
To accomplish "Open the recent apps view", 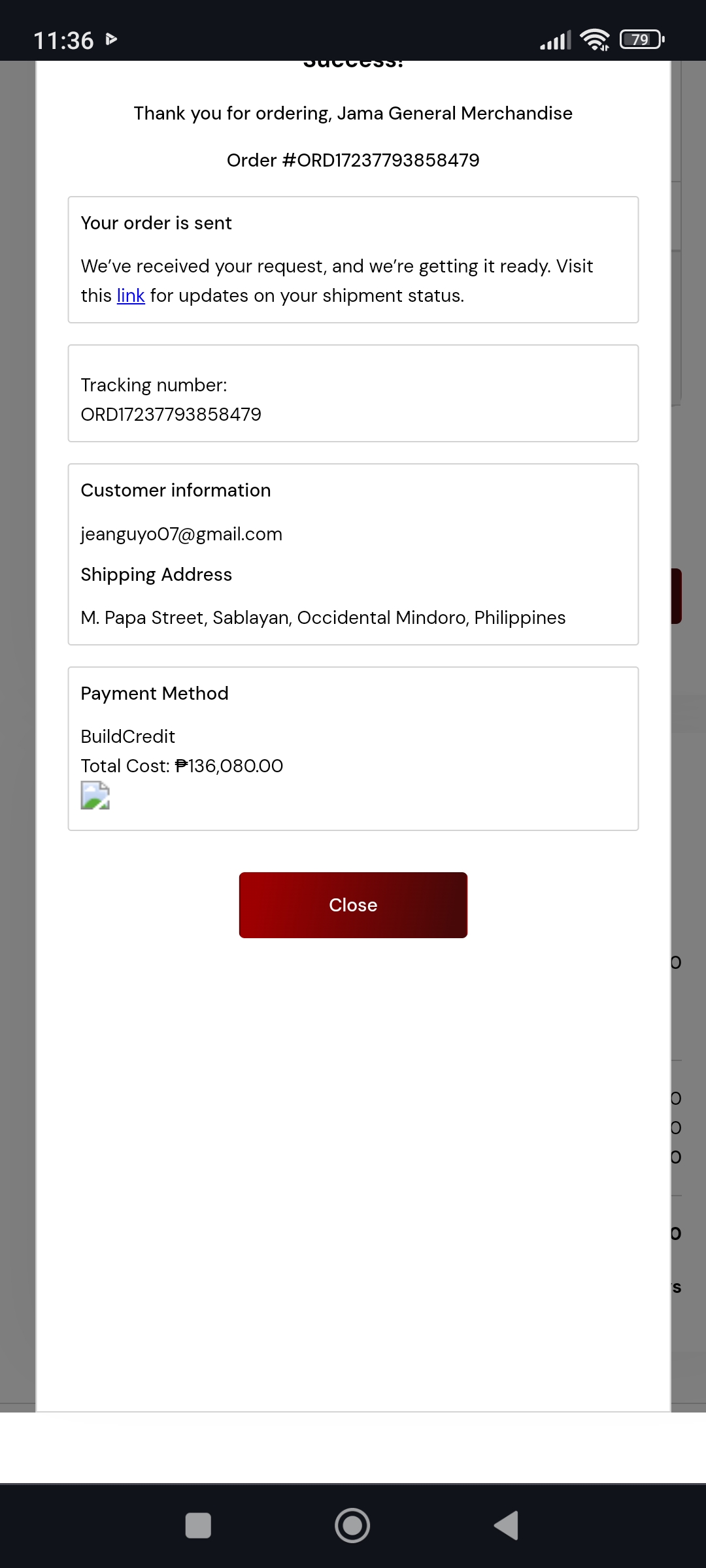I will [x=198, y=1526].
